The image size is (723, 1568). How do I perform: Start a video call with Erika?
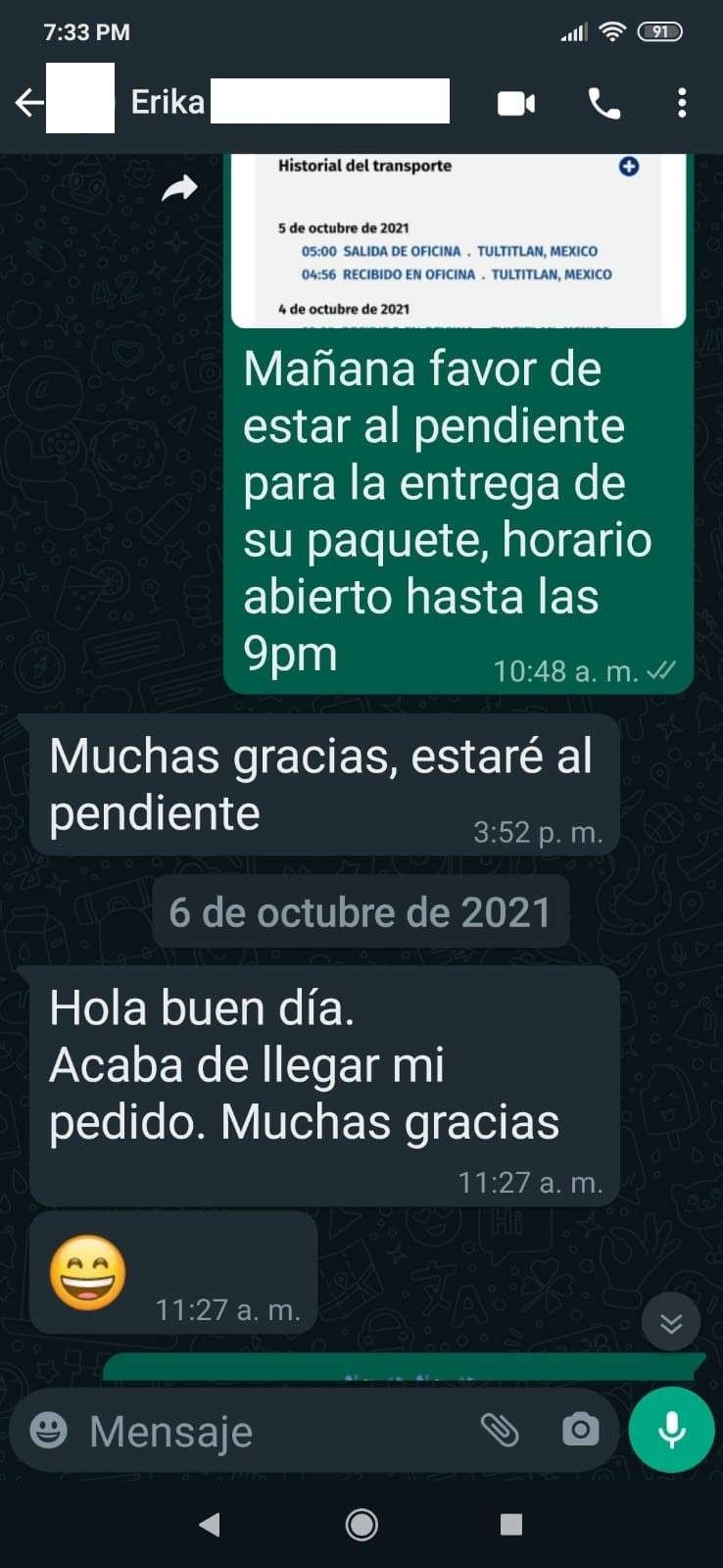(x=516, y=103)
